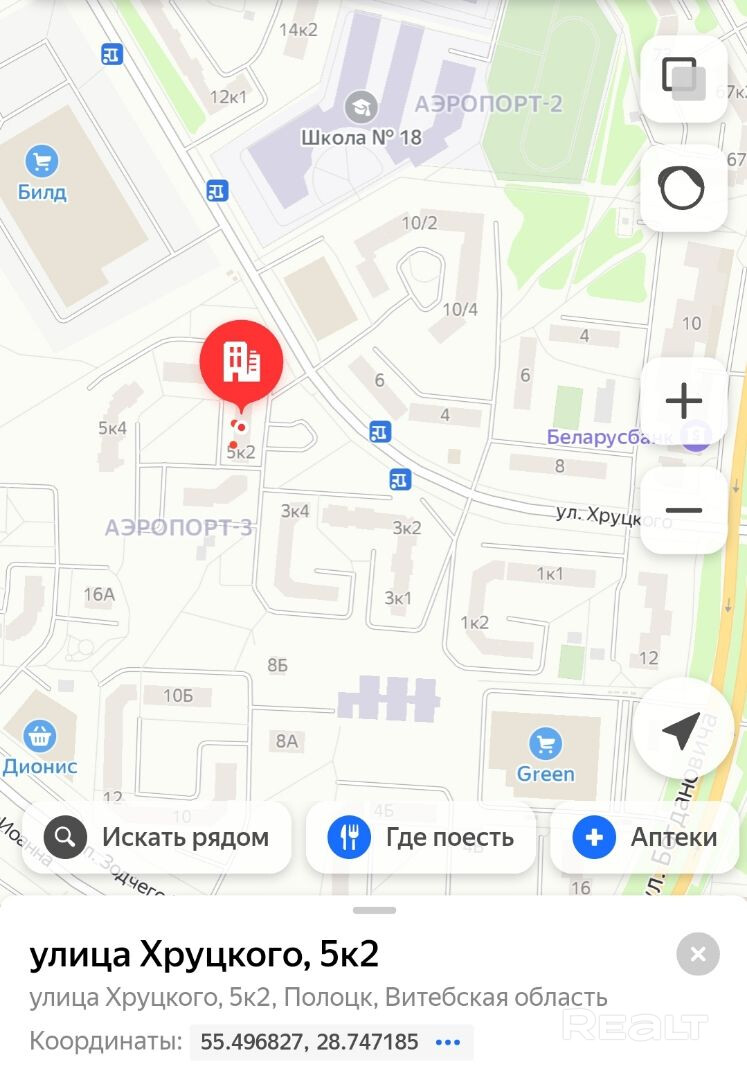Viewport: 747px width, 1080px height.
Task: Select the Green shop marker
Action: (545, 744)
